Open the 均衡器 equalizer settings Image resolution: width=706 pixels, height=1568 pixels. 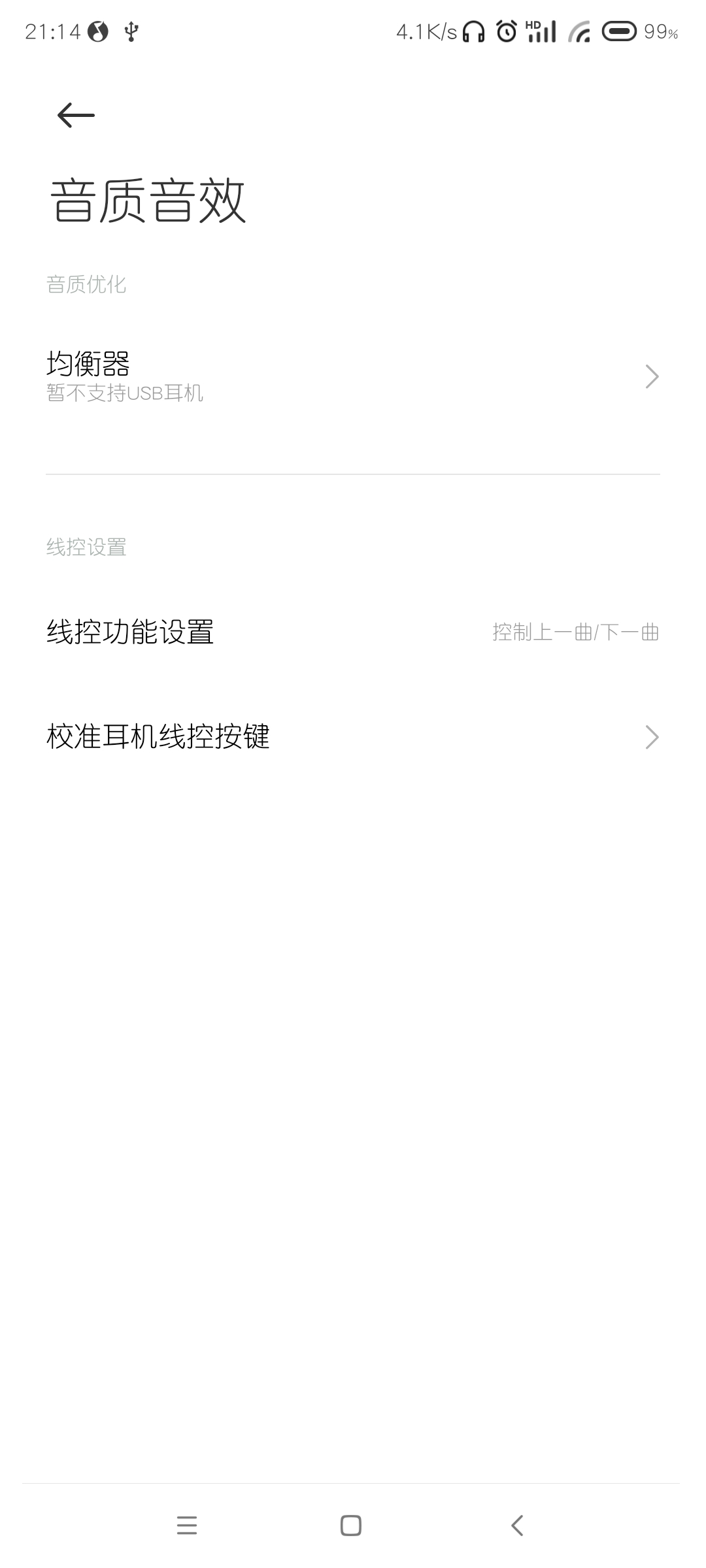point(353,377)
